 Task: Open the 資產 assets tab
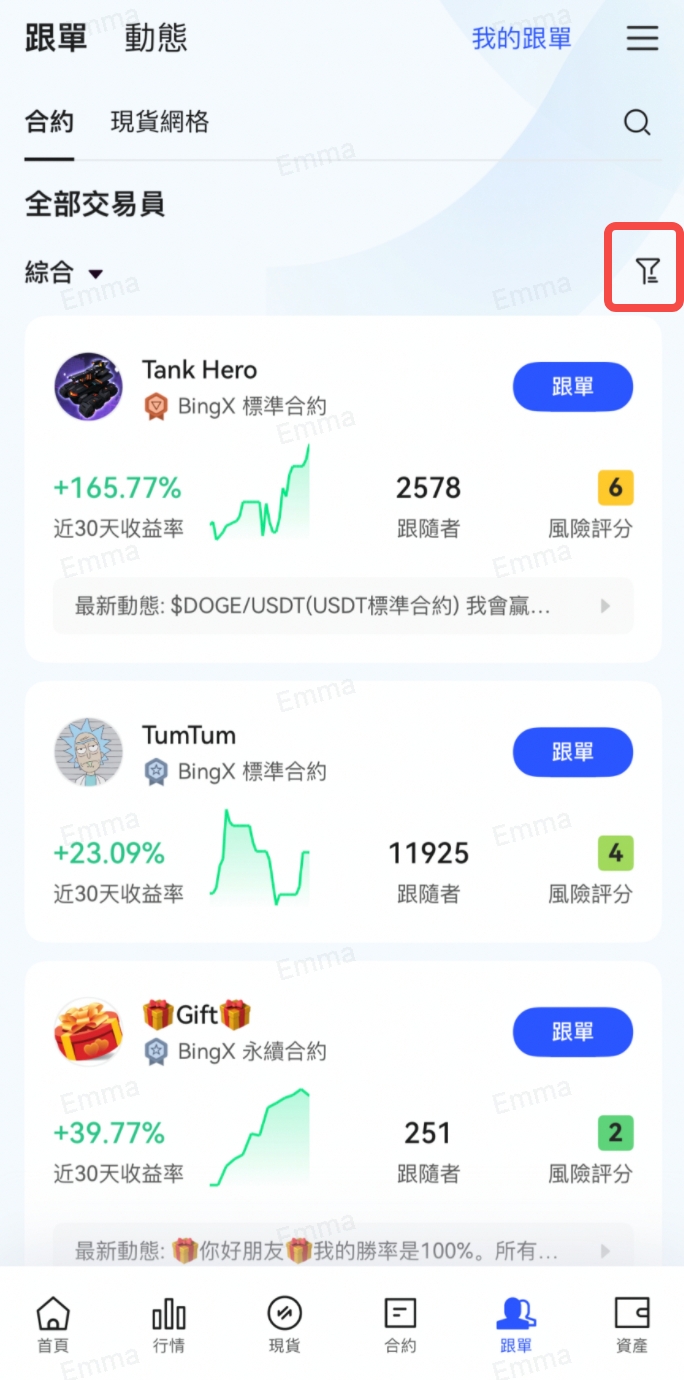(631, 1324)
